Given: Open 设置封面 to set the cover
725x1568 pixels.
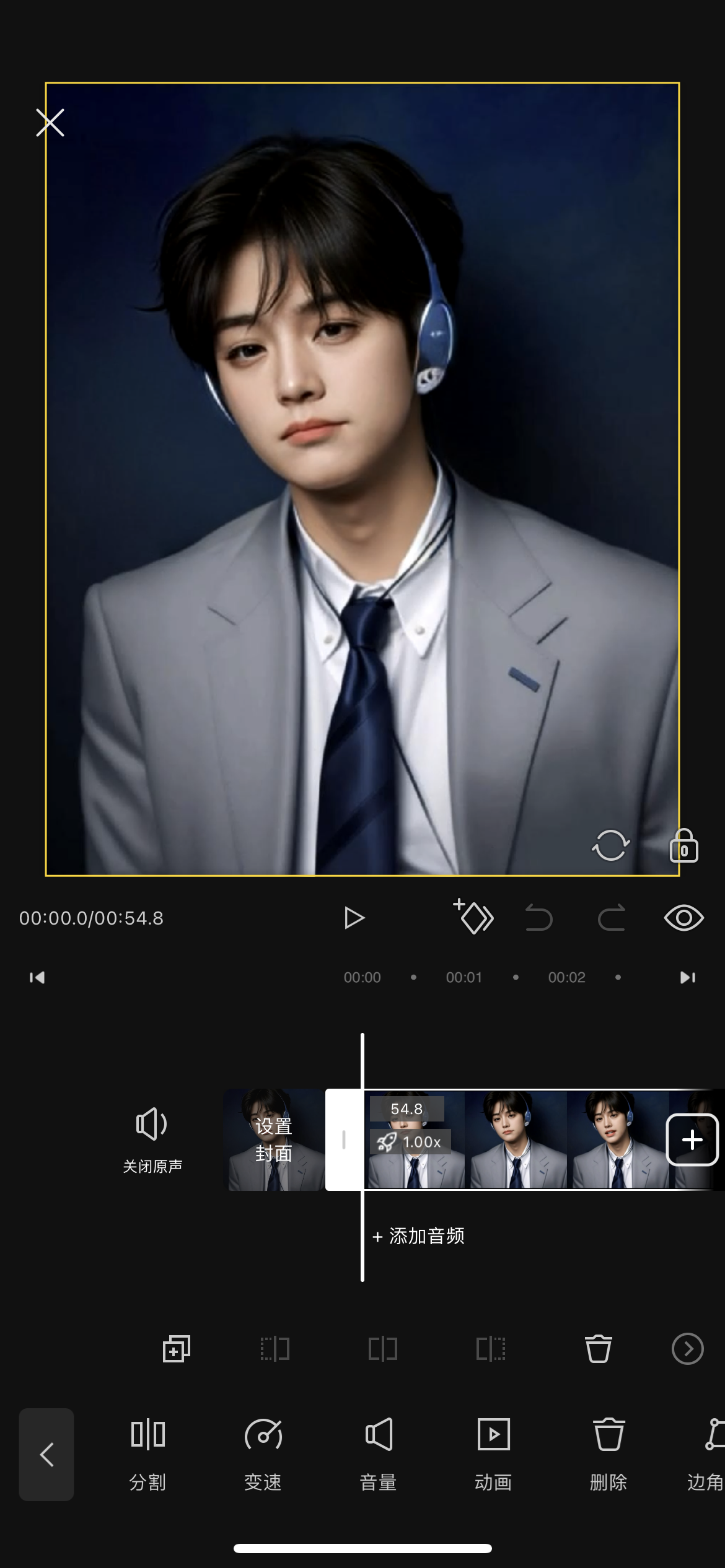Looking at the screenshot, I should point(274,1139).
